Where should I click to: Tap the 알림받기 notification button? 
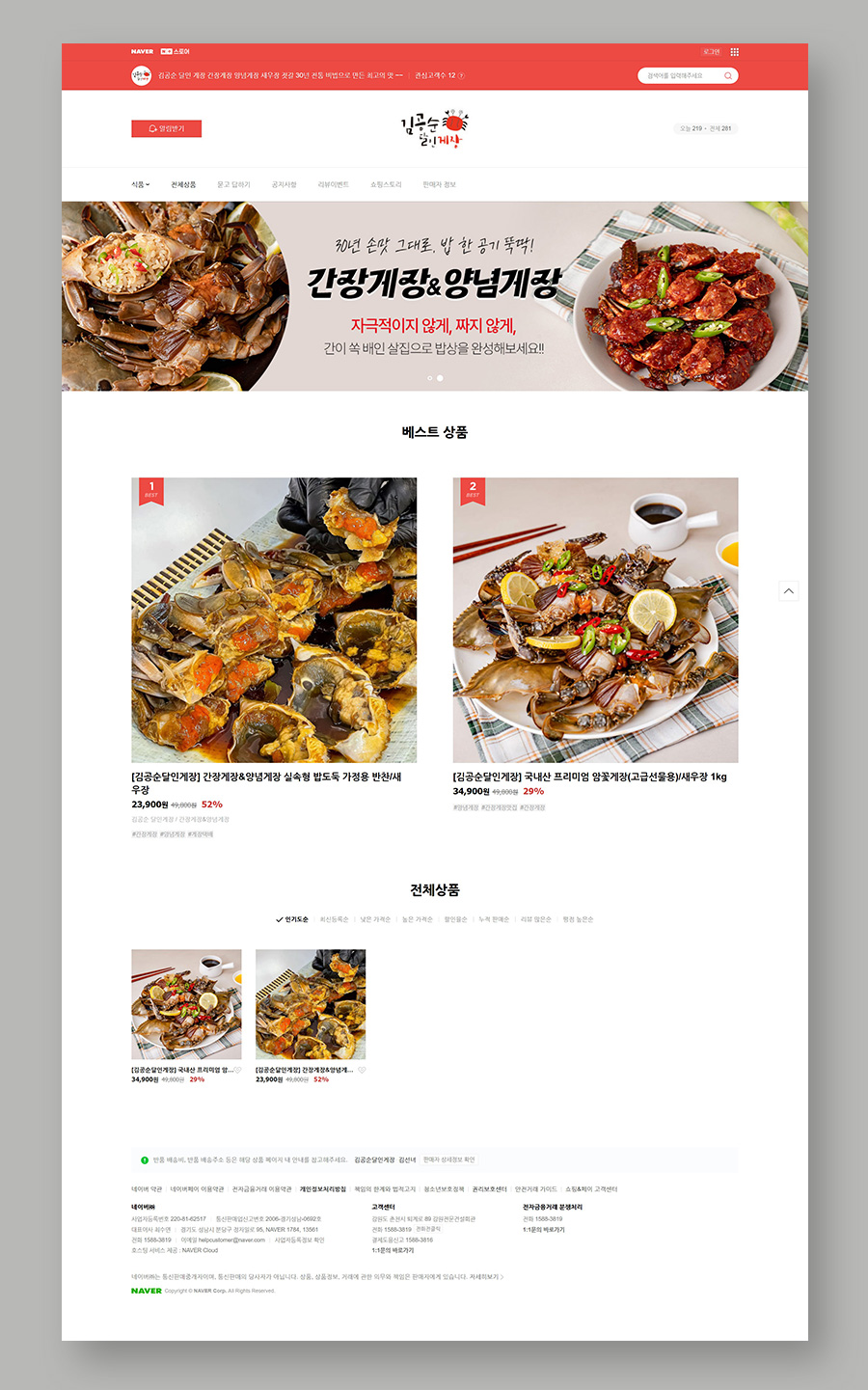166,128
